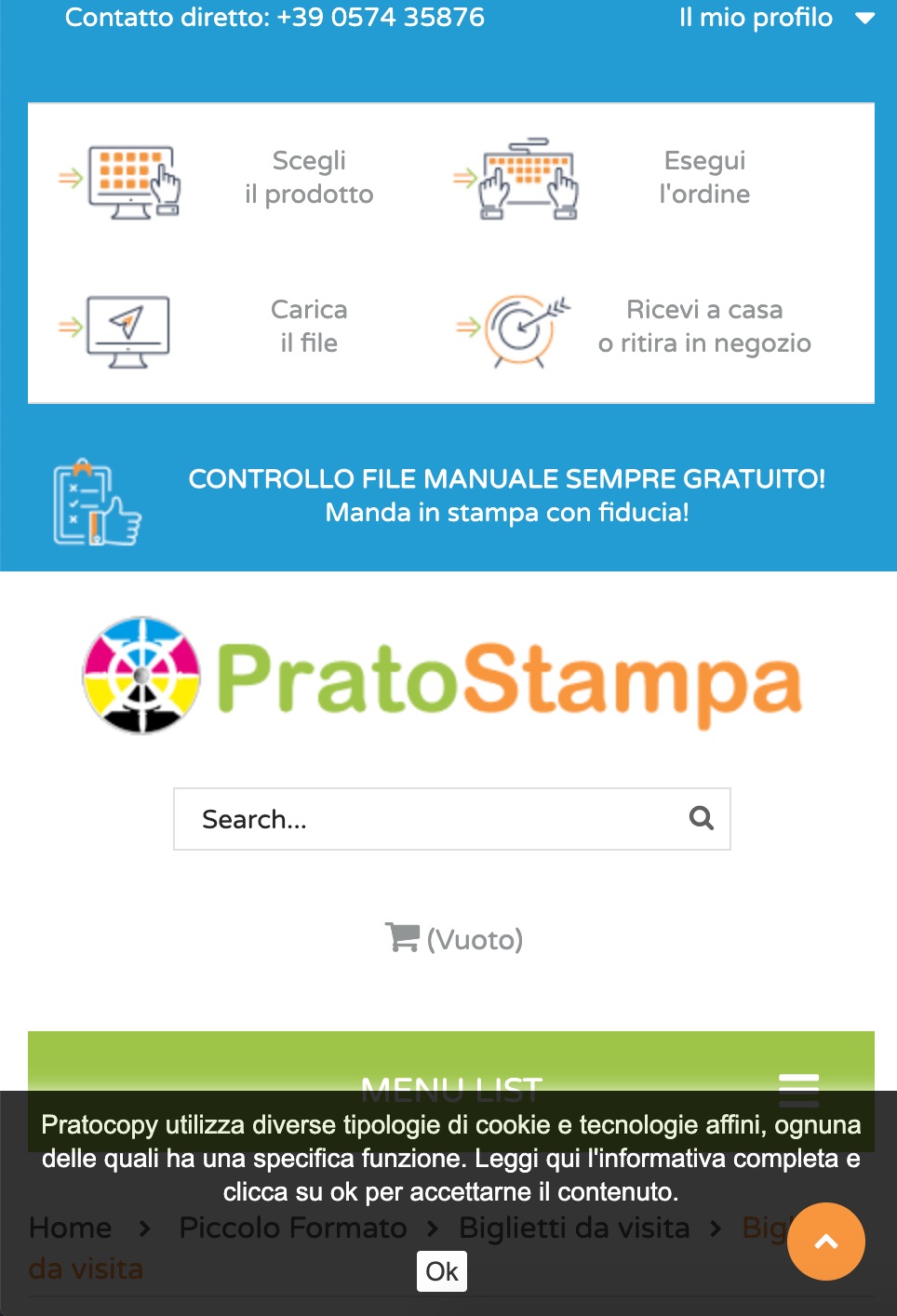
Task: Call the Contatto diretto phone number
Action: pos(380,18)
